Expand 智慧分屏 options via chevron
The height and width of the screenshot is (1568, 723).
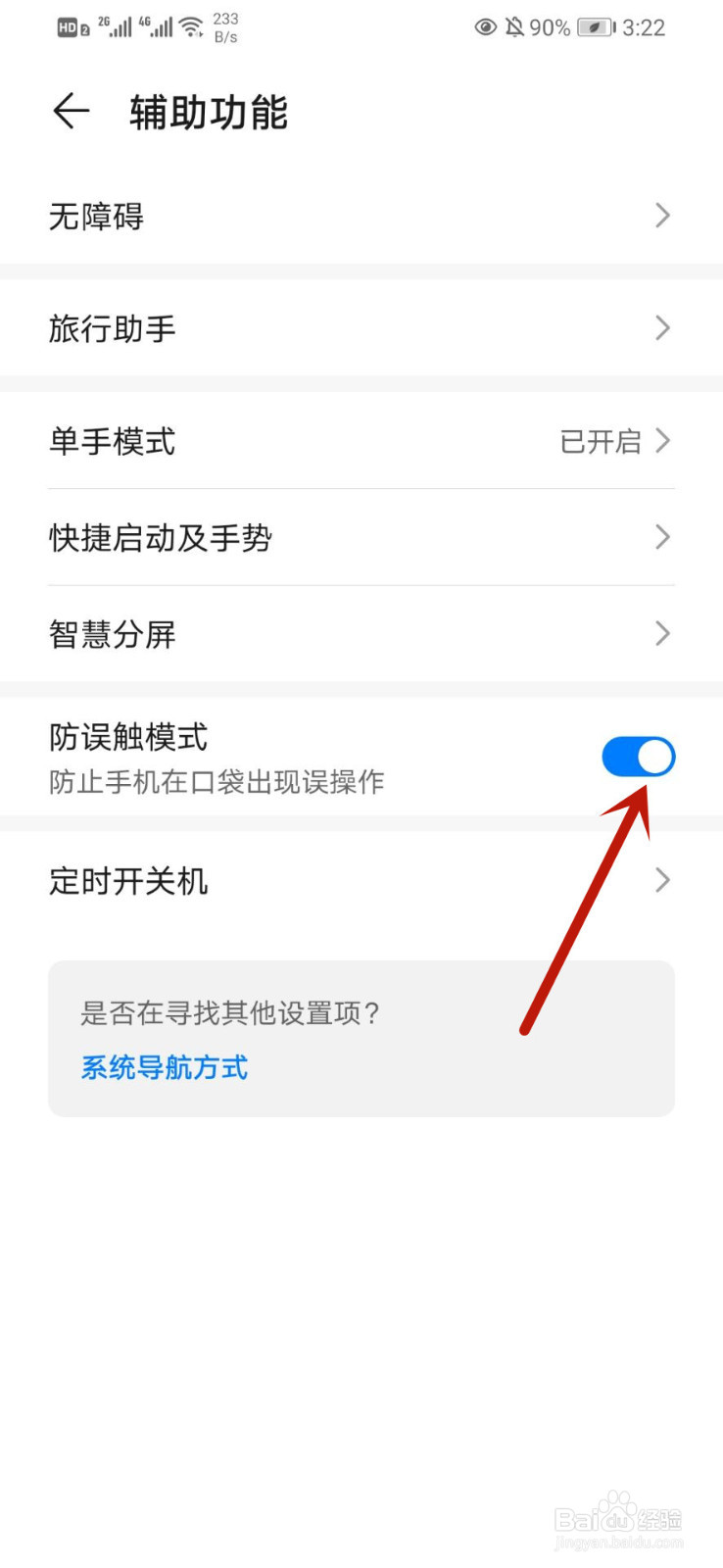662,634
